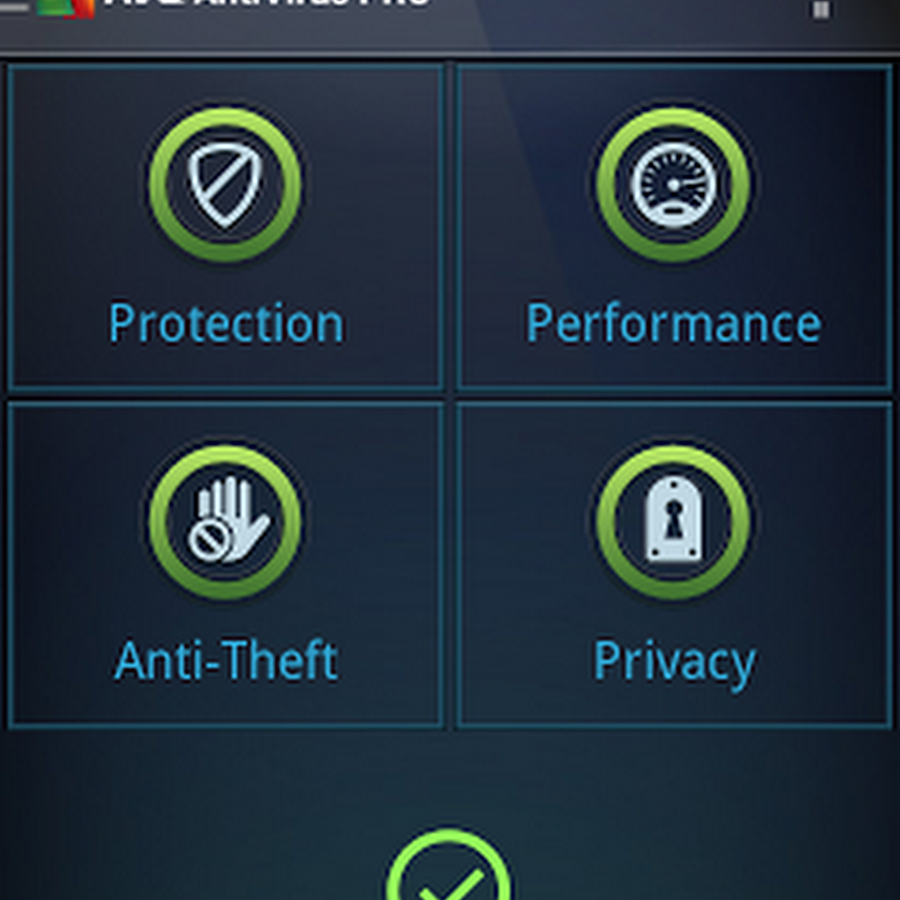900x900 pixels.
Task: Open the Performance section
Action: click(673, 228)
